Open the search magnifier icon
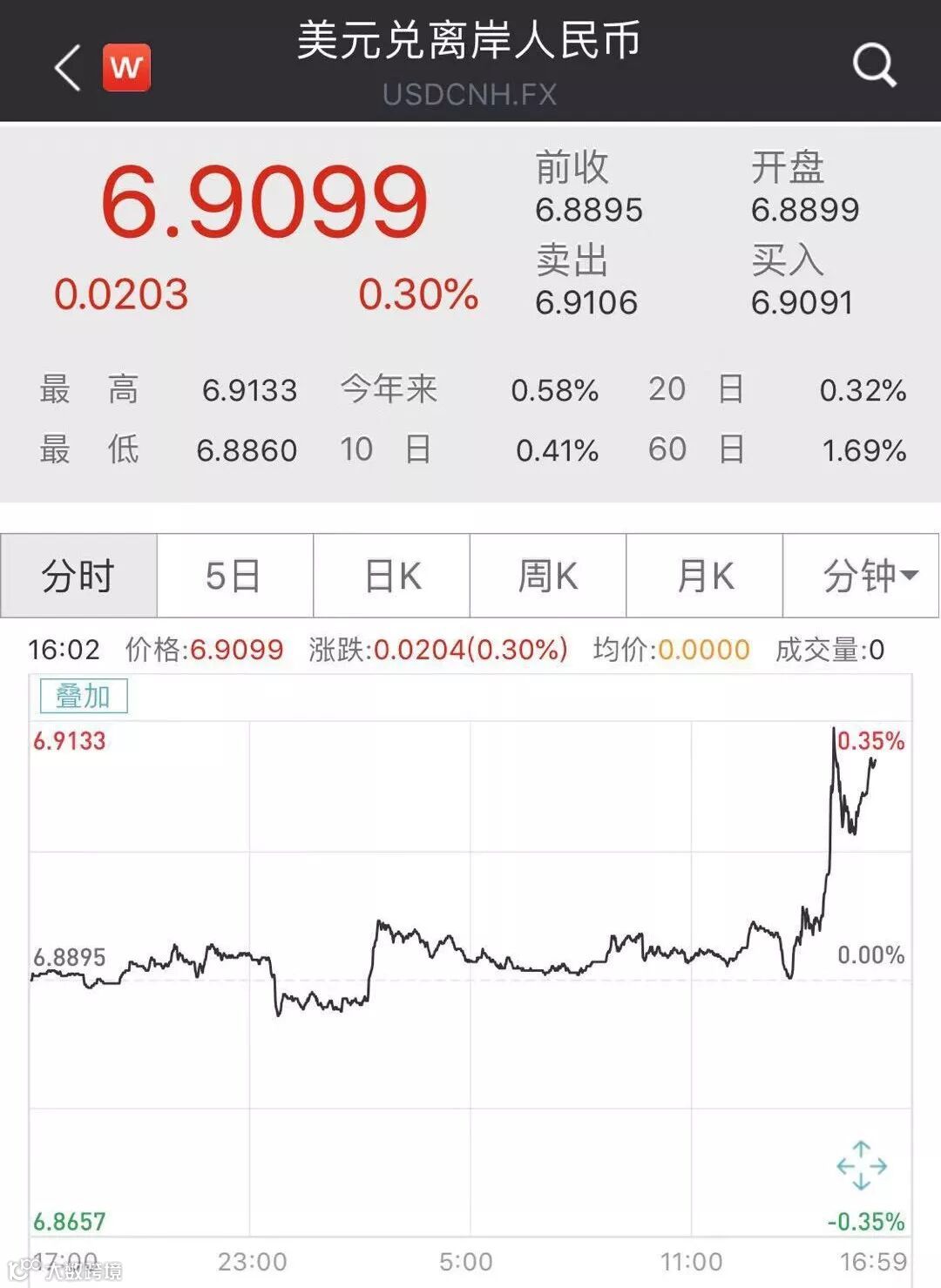The image size is (941, 1288). tap(874, 65)
